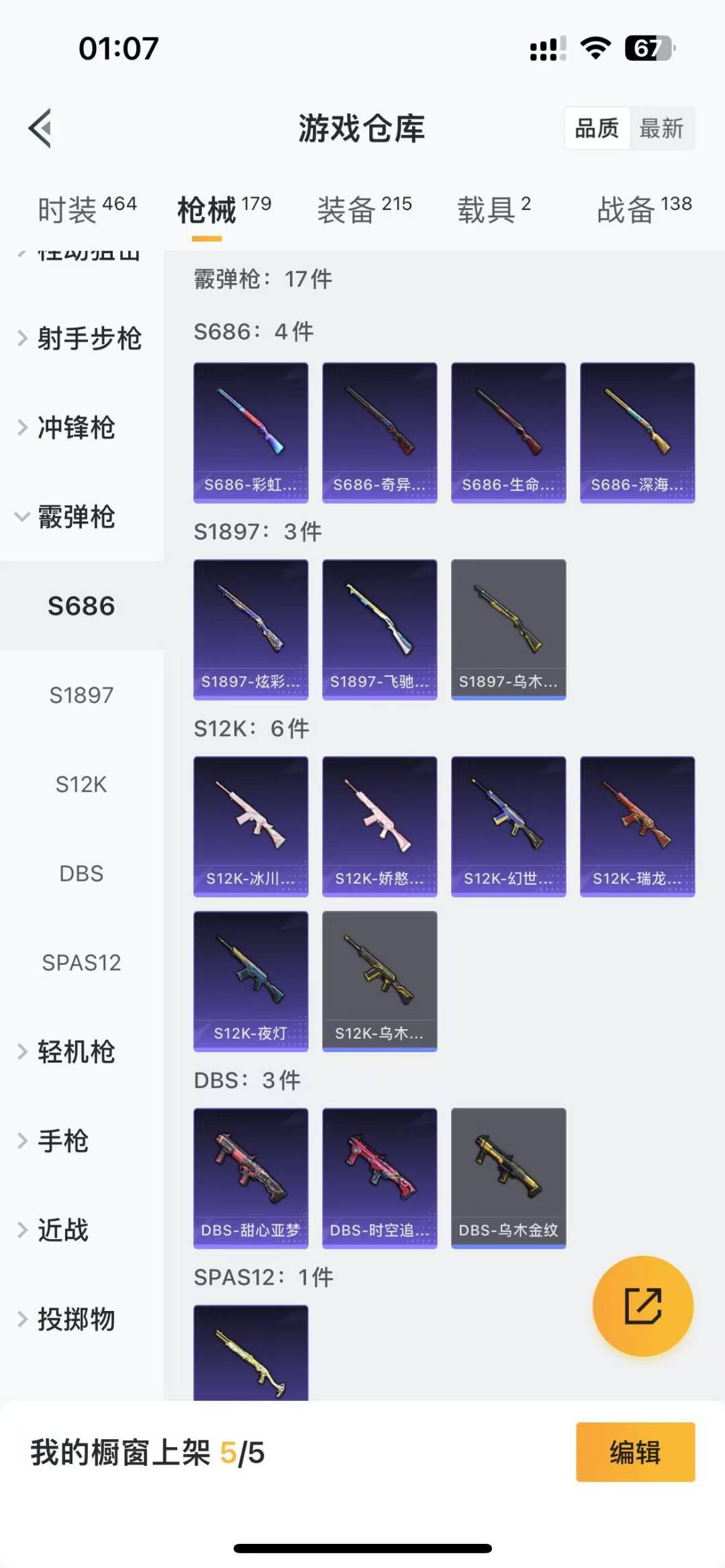Open the DBS-甜心亚梦 skin
The height and width of the screenshot is (1568, 725).
[x=250, y=1178]
